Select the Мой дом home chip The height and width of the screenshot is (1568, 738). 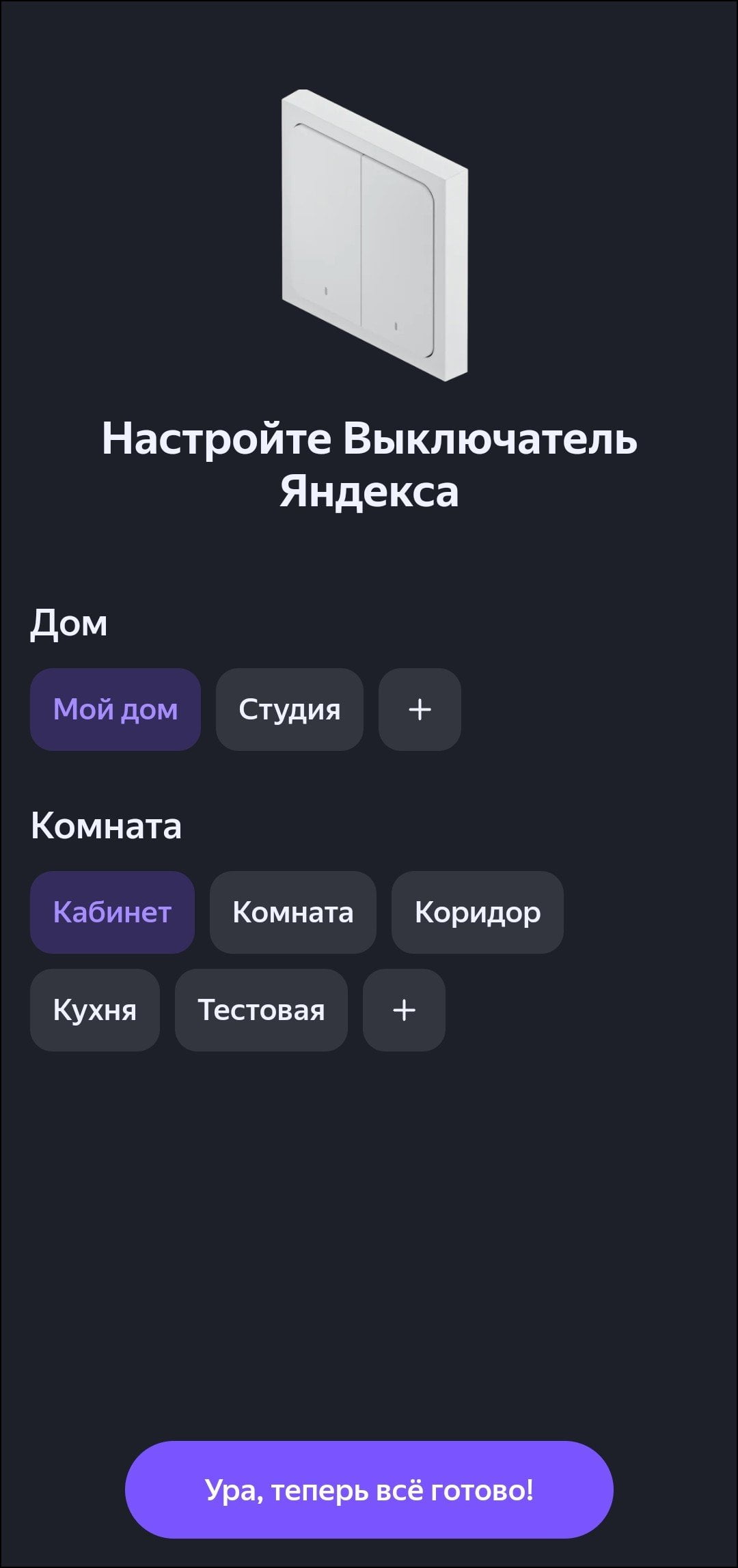(115, 709)
